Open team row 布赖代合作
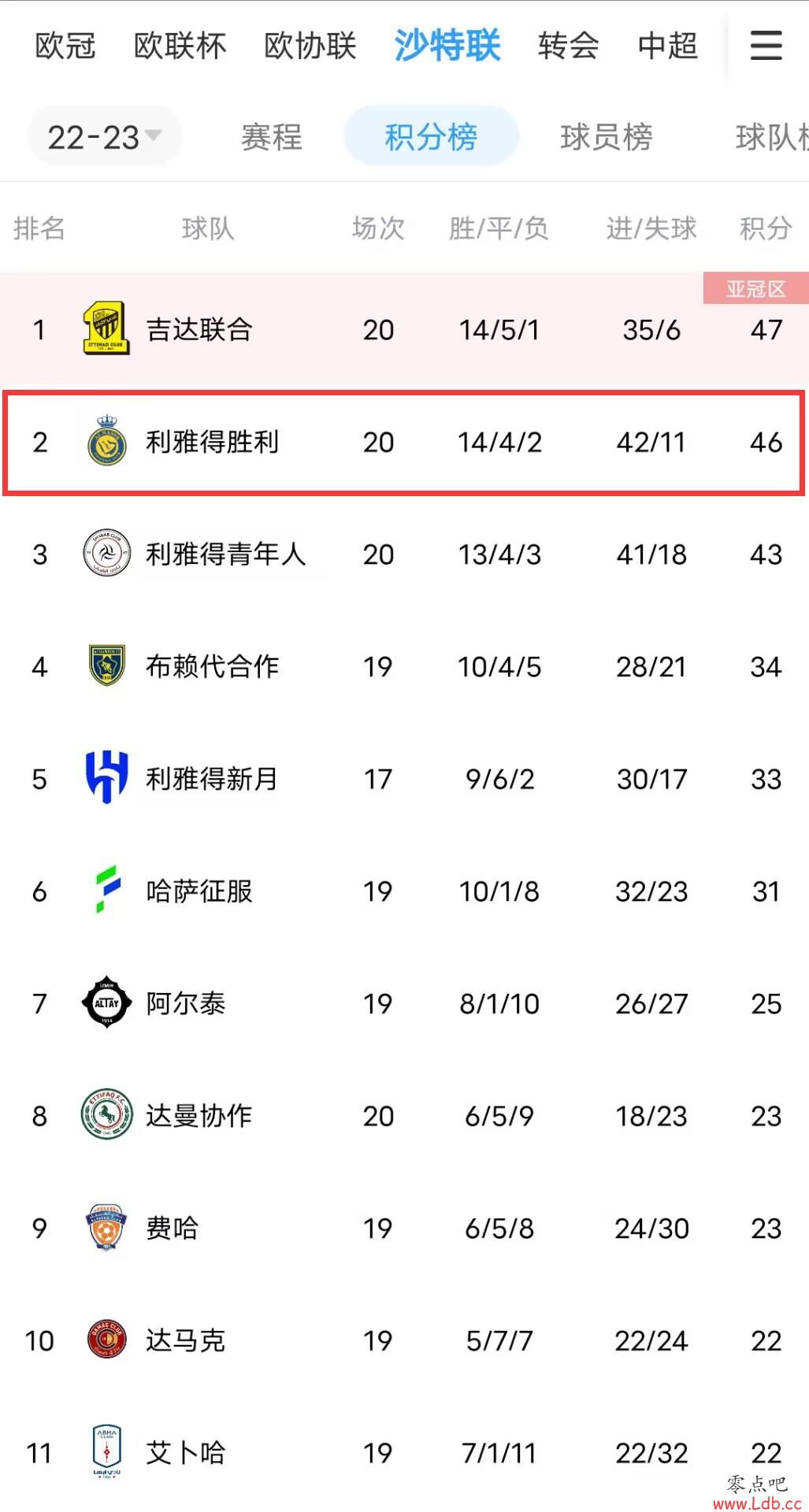809x1512 pixels. (x=404, y=667)
